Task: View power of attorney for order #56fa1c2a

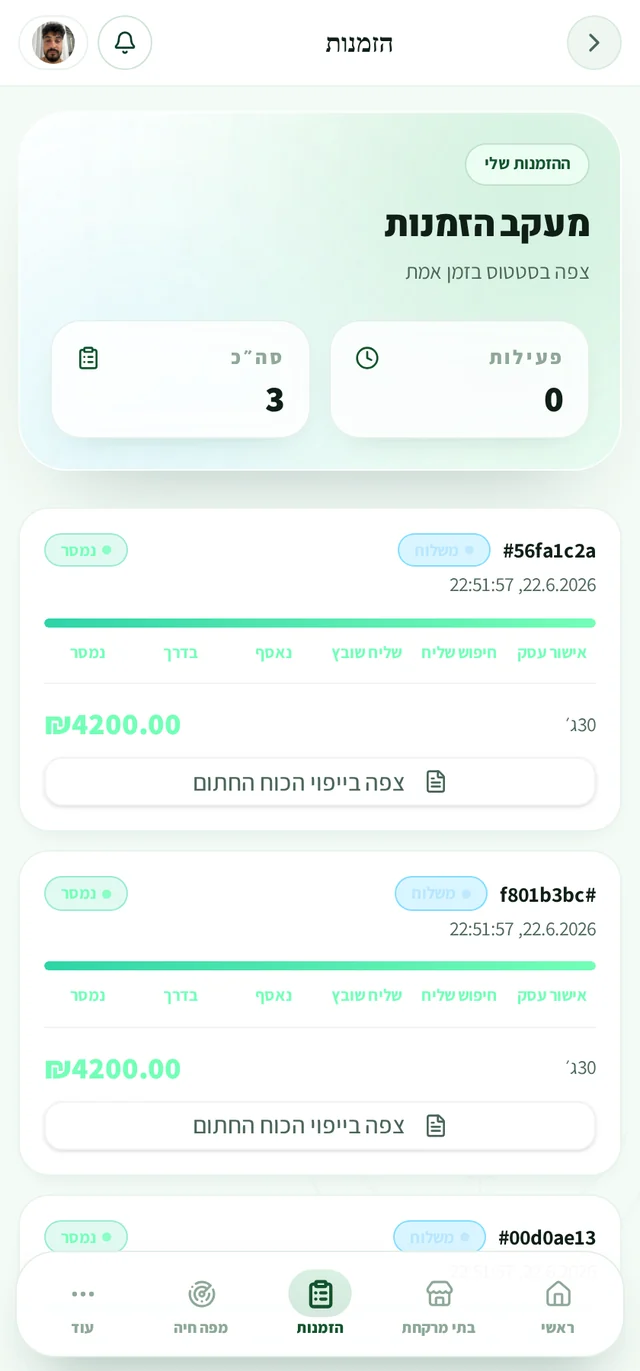Action: 320,782
